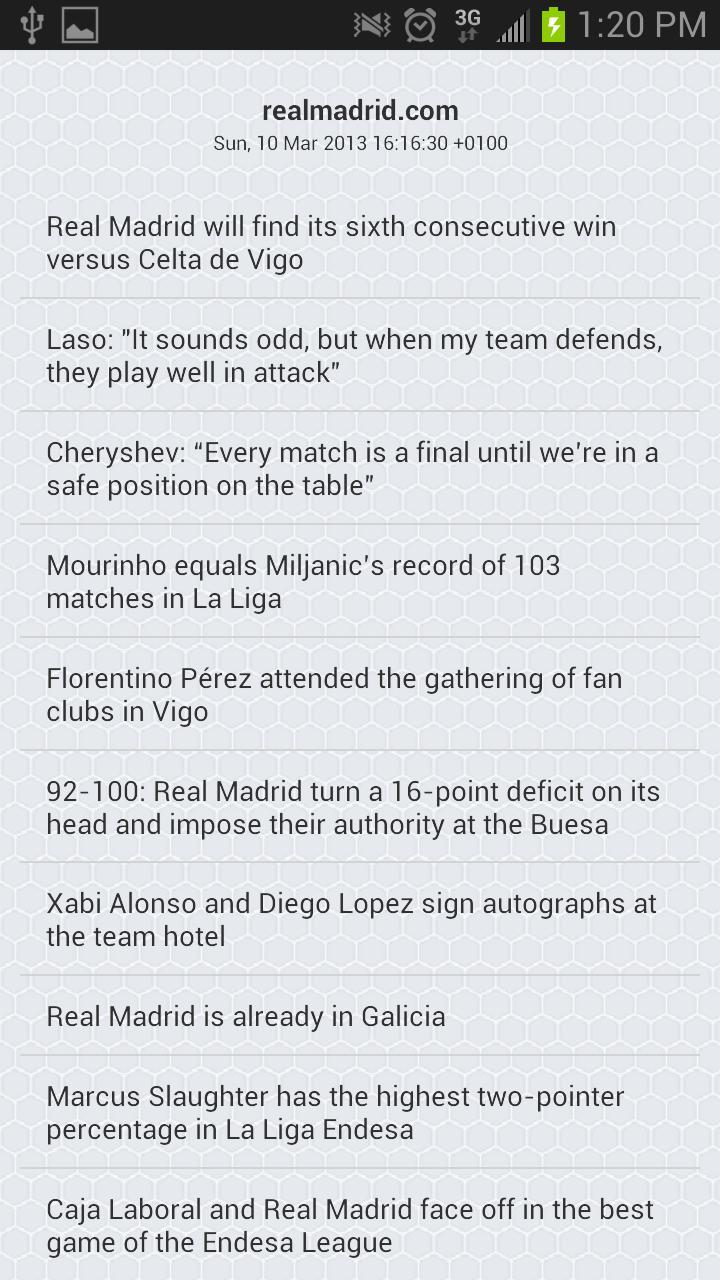Open article about sixth consecutive win versus Celta

coord(331,243)
